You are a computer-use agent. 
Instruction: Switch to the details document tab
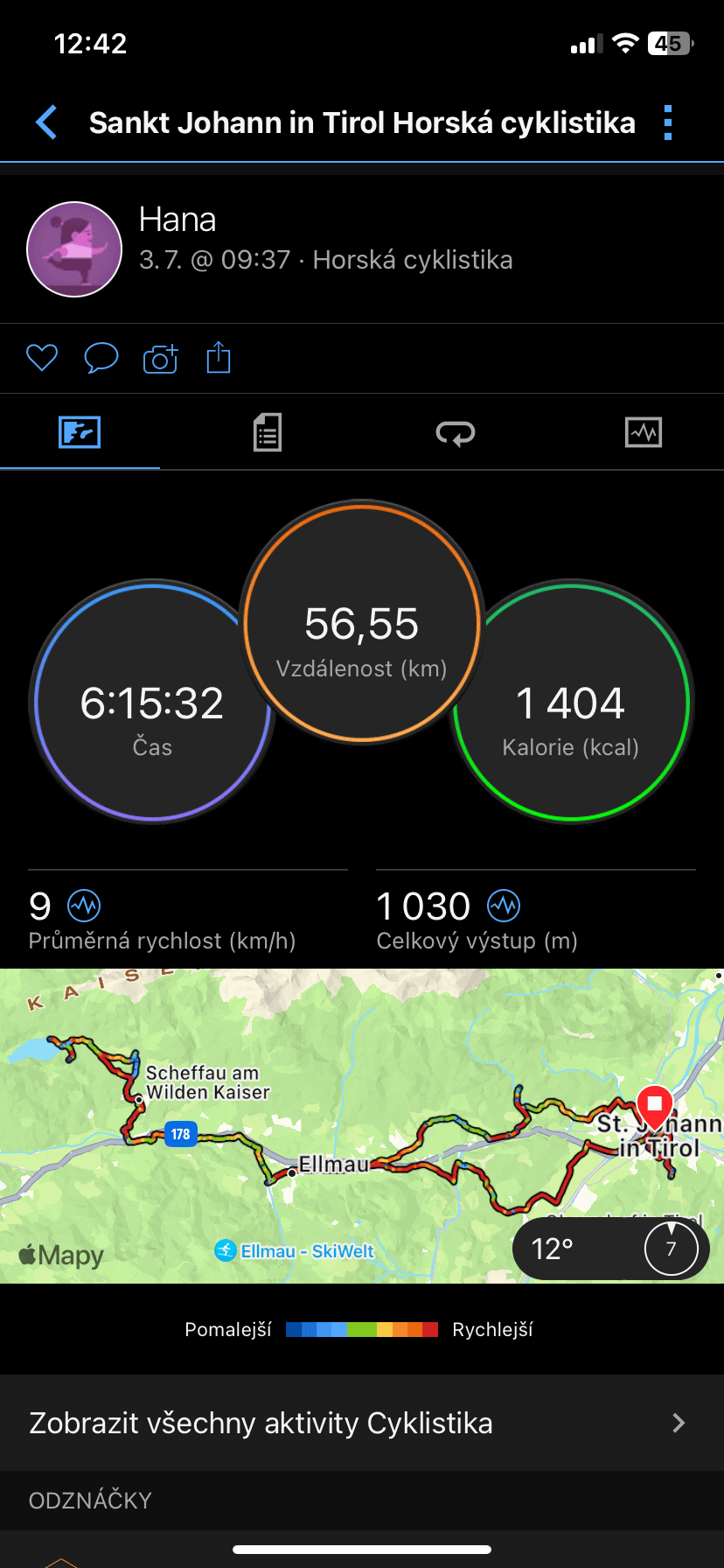pyautogui.click(x=268, y=432)
